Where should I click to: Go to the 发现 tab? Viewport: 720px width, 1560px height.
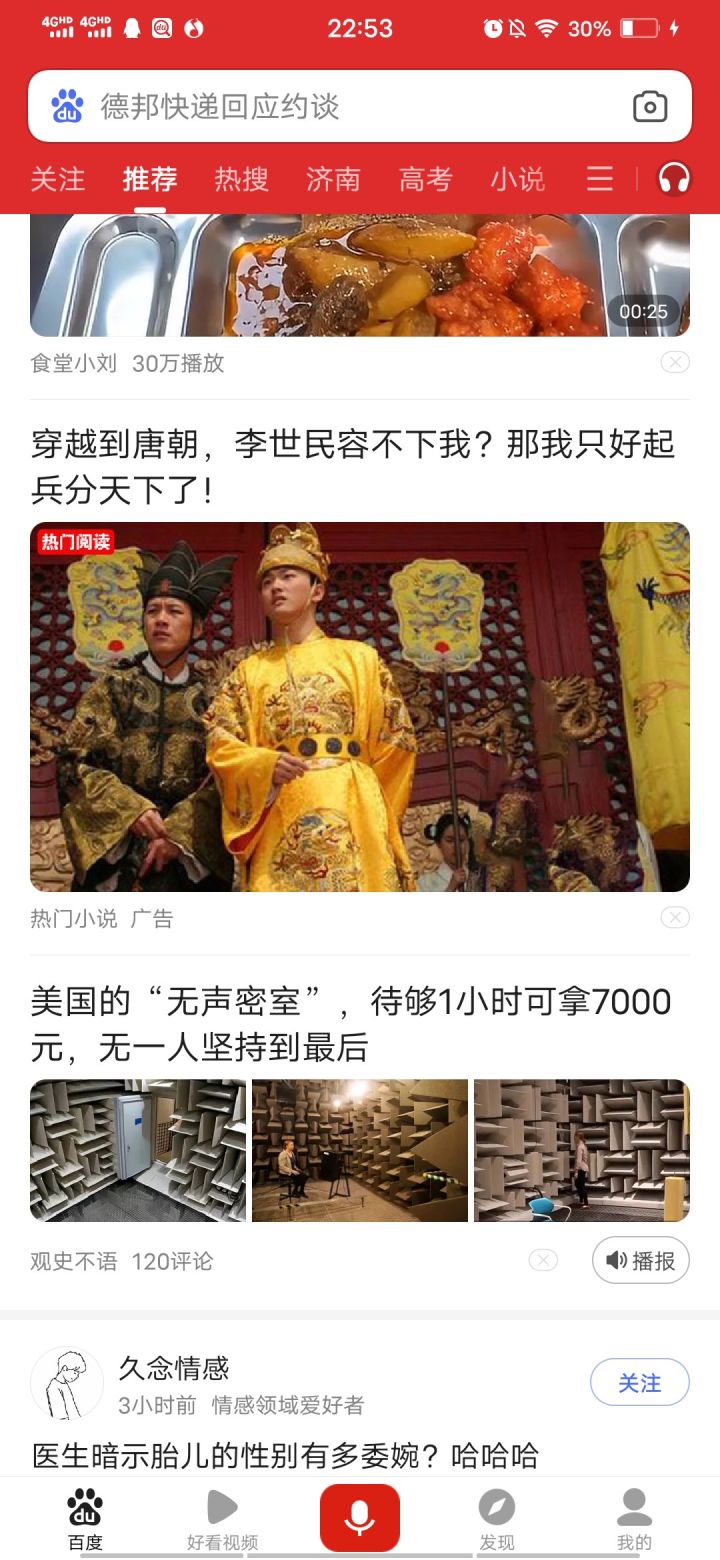pos(497,1520)
